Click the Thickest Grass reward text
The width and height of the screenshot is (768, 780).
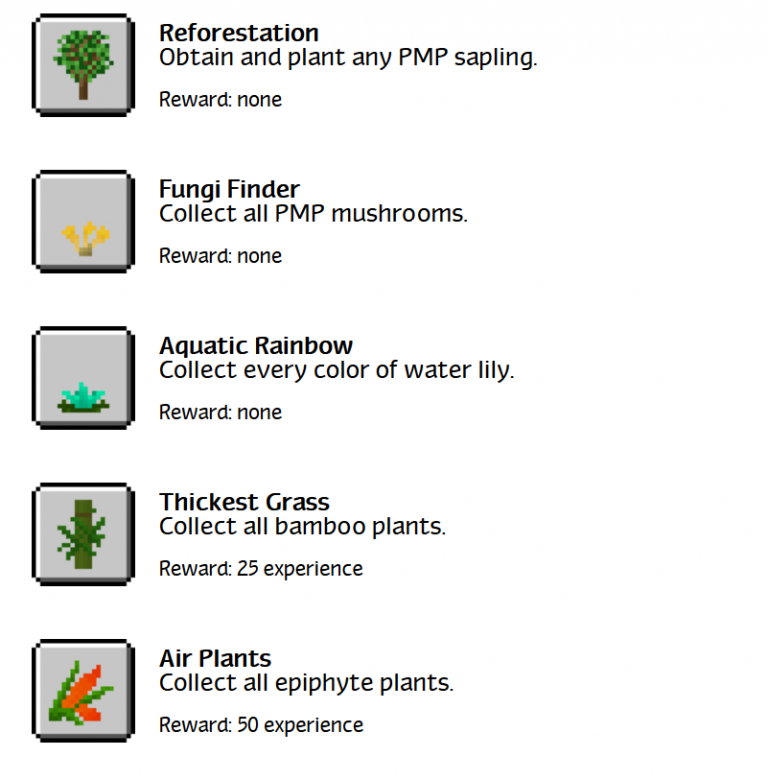coord(261,568)
